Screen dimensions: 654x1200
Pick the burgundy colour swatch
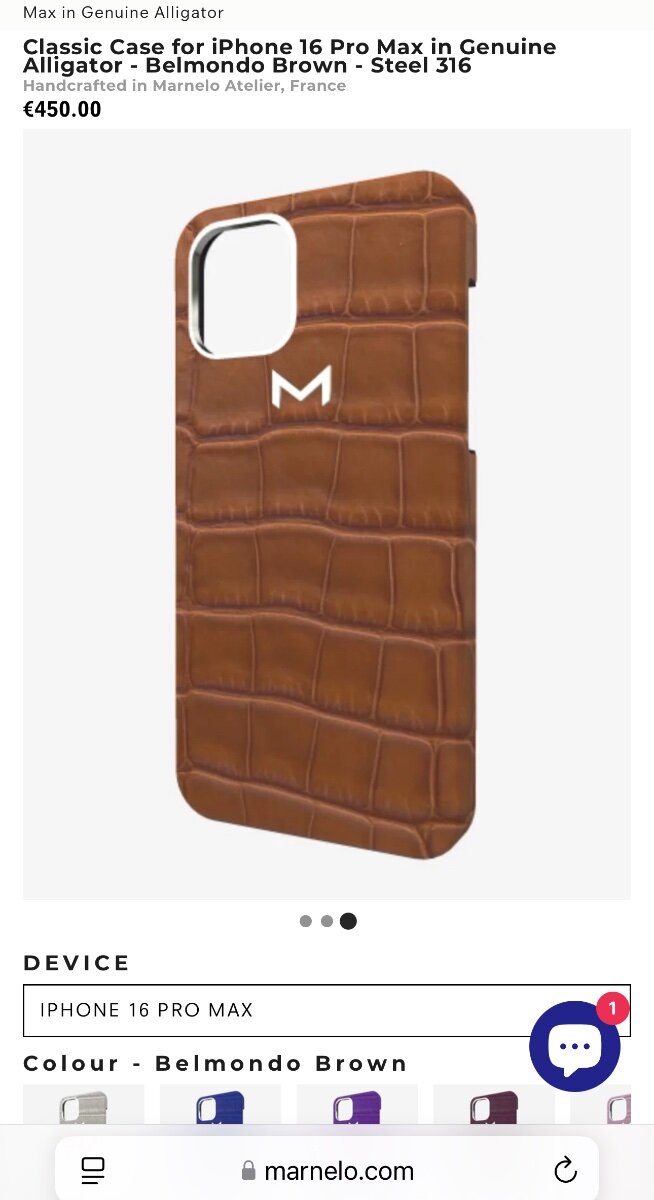point(494,1104)
